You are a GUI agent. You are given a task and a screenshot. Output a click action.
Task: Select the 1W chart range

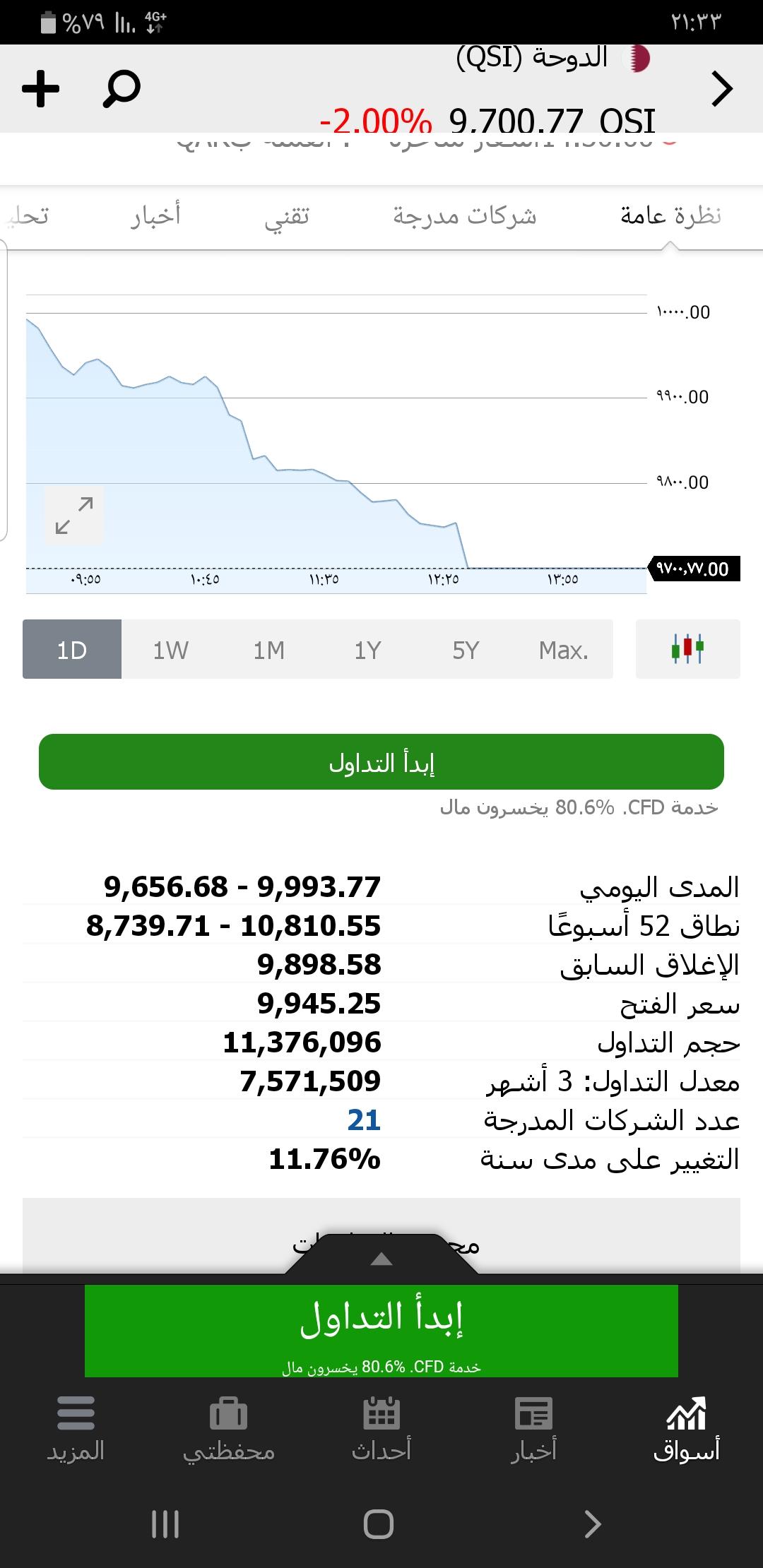(170, 649)
